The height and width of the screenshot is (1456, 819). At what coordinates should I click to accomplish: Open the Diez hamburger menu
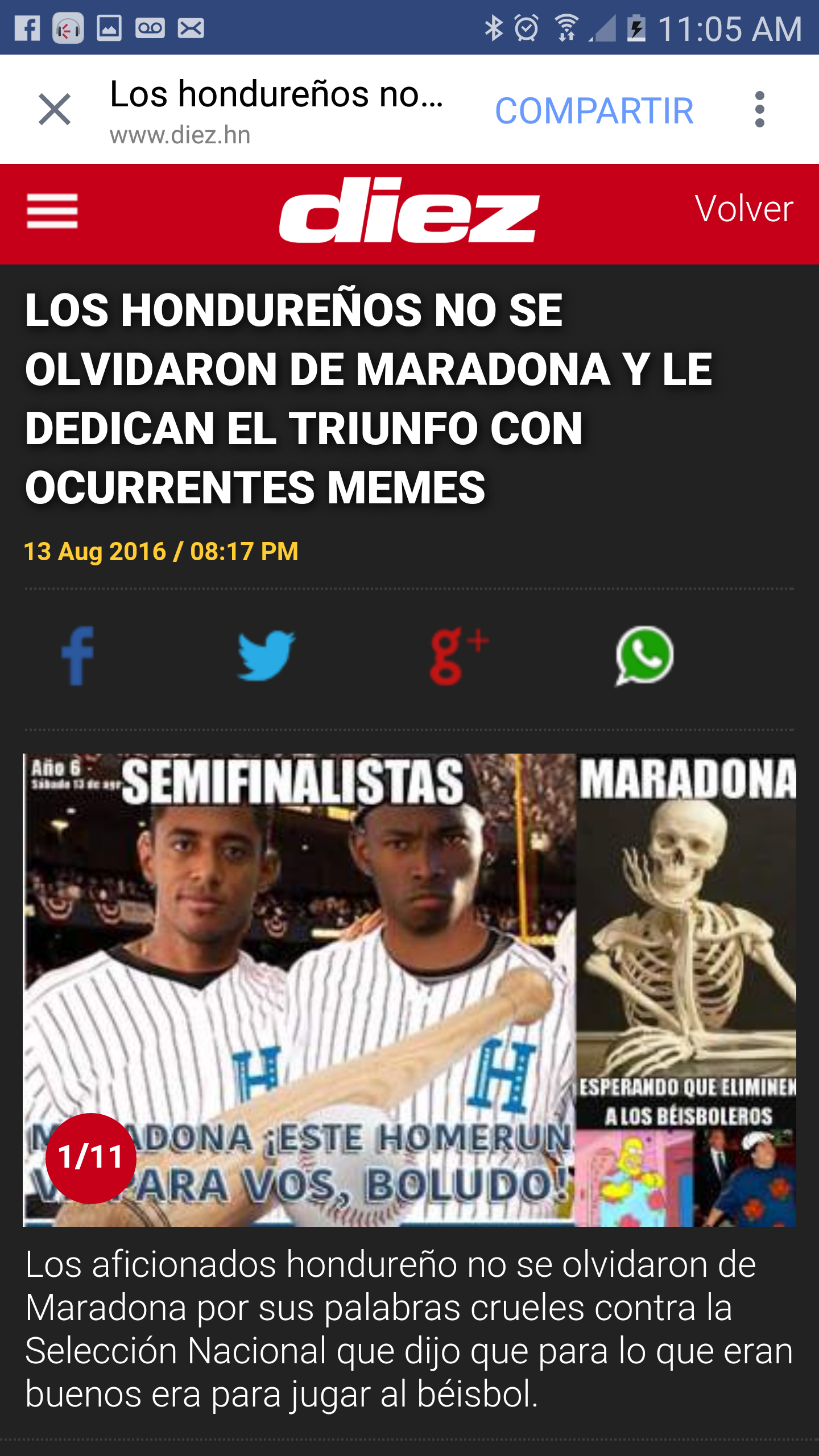(52, 211)
